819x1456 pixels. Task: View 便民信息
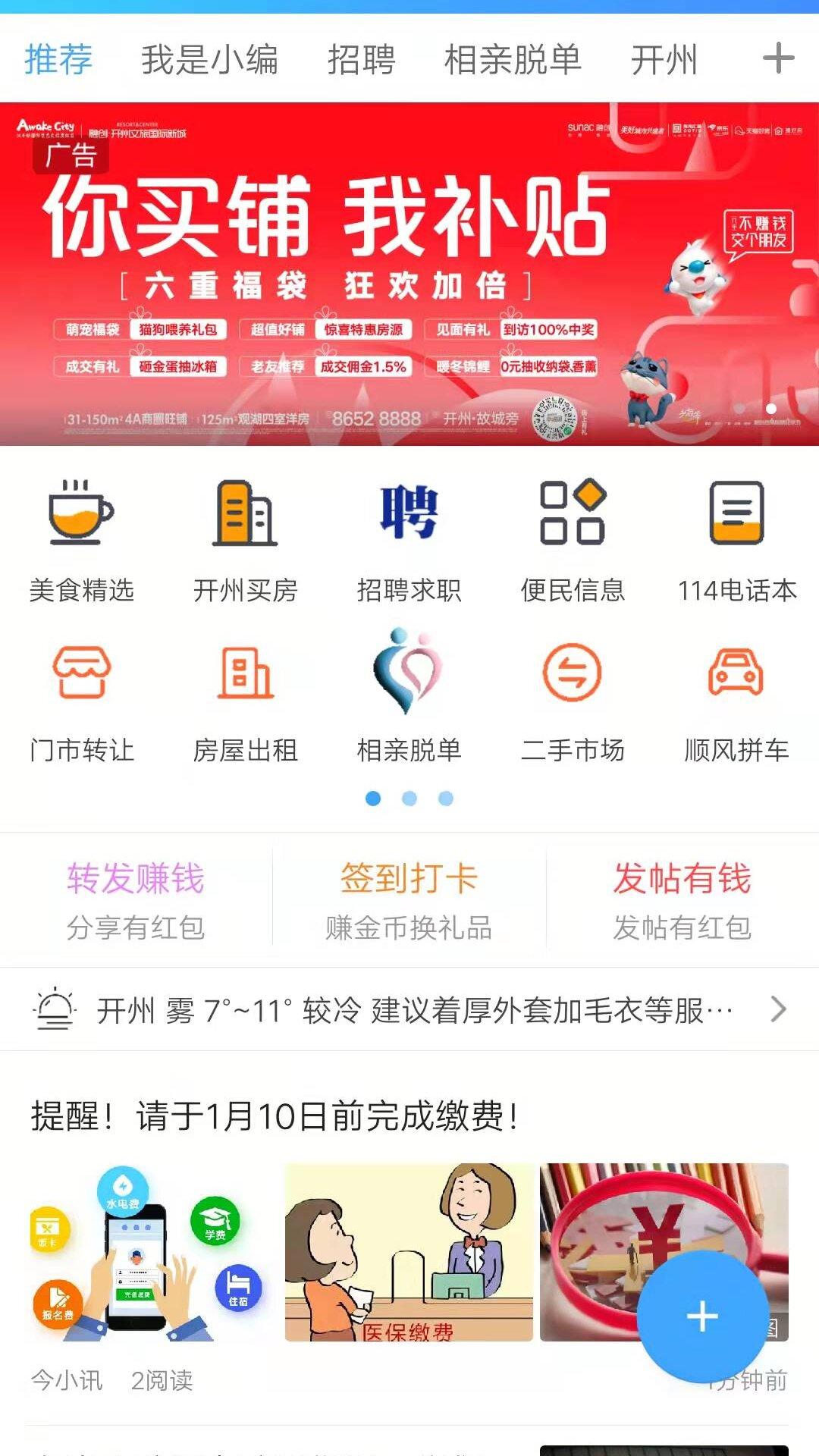[573, 540]
